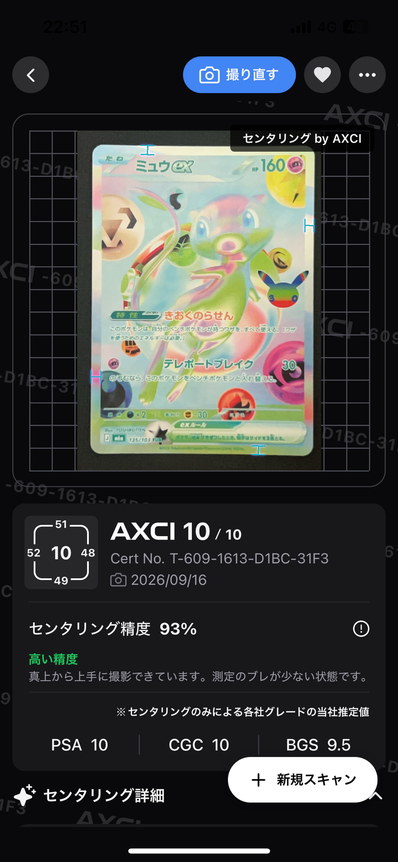Open the scanned Mew ex card image
This screenshot has height=862, width=398.
click(x=199, y=300)
